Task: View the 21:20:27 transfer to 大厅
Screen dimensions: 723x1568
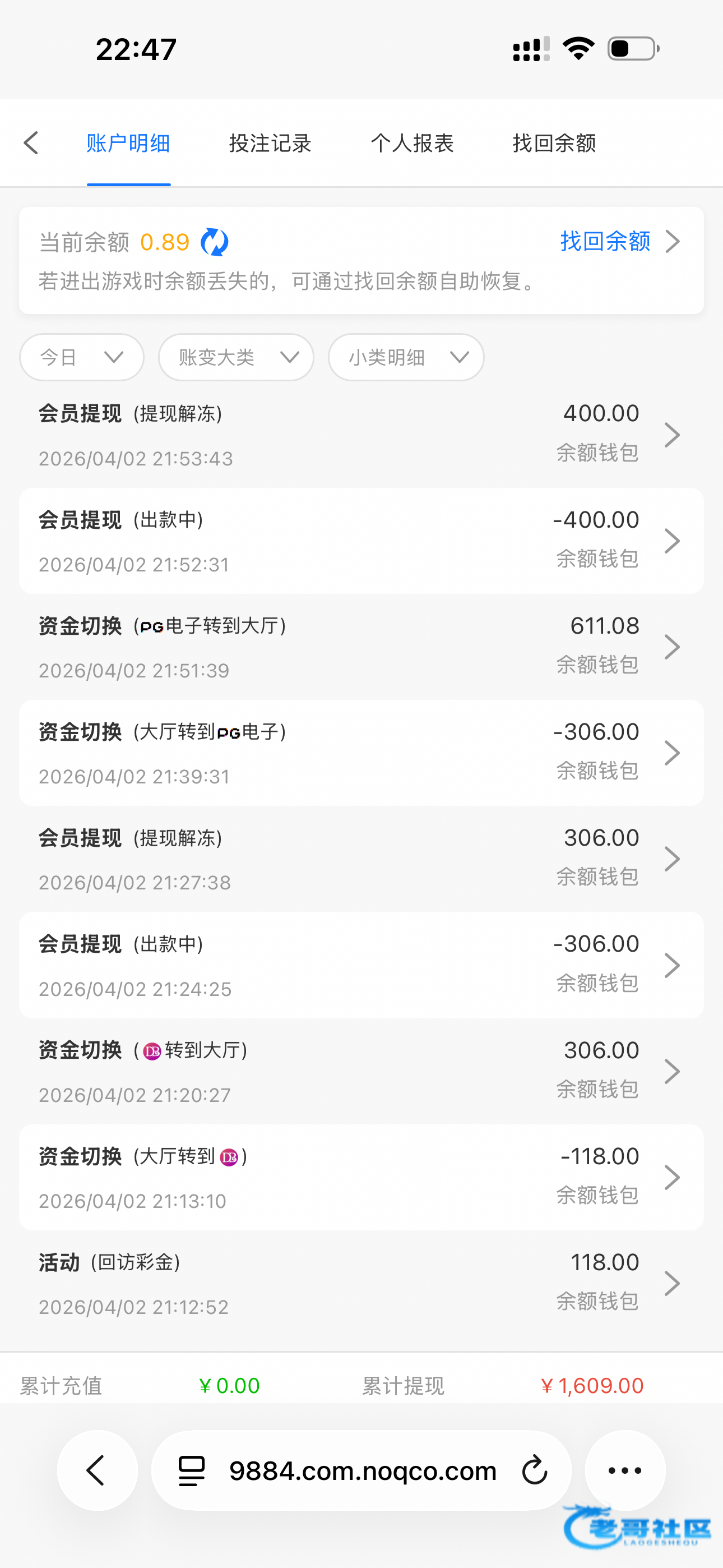Action: [x=361, y=1071]
